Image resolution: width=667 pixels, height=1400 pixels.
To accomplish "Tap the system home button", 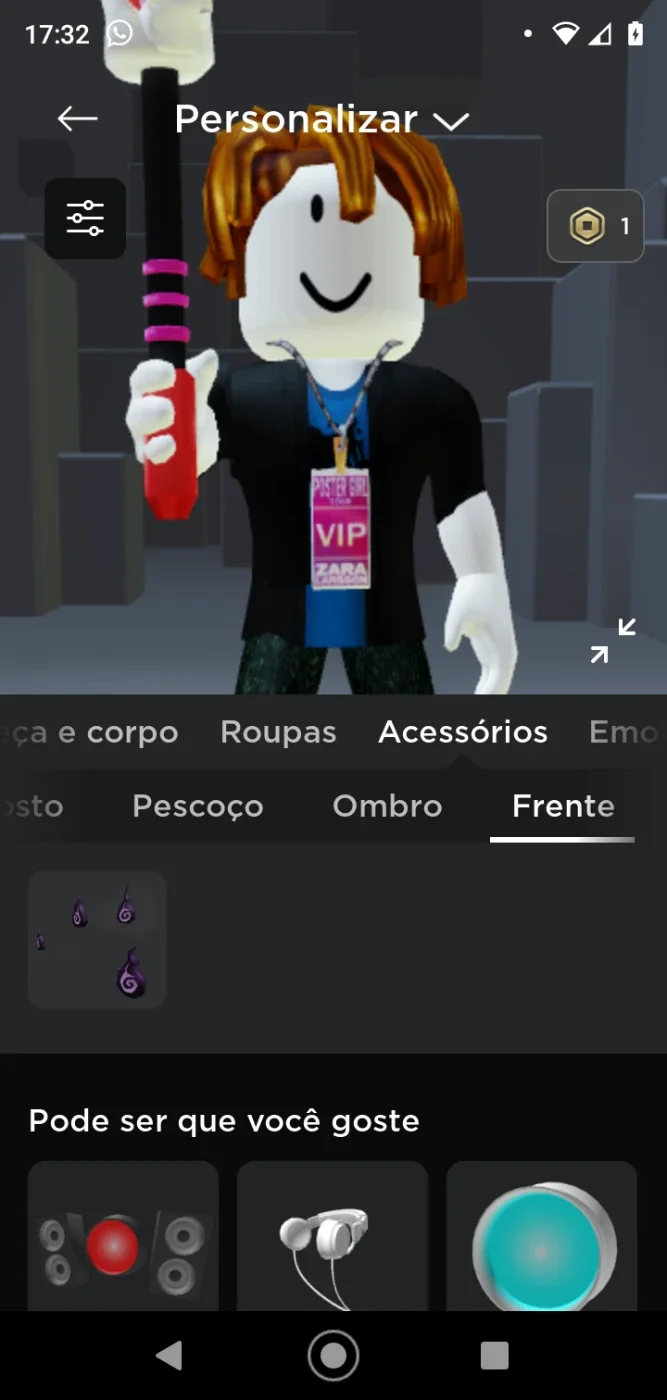I will [x=333, y=1355].
